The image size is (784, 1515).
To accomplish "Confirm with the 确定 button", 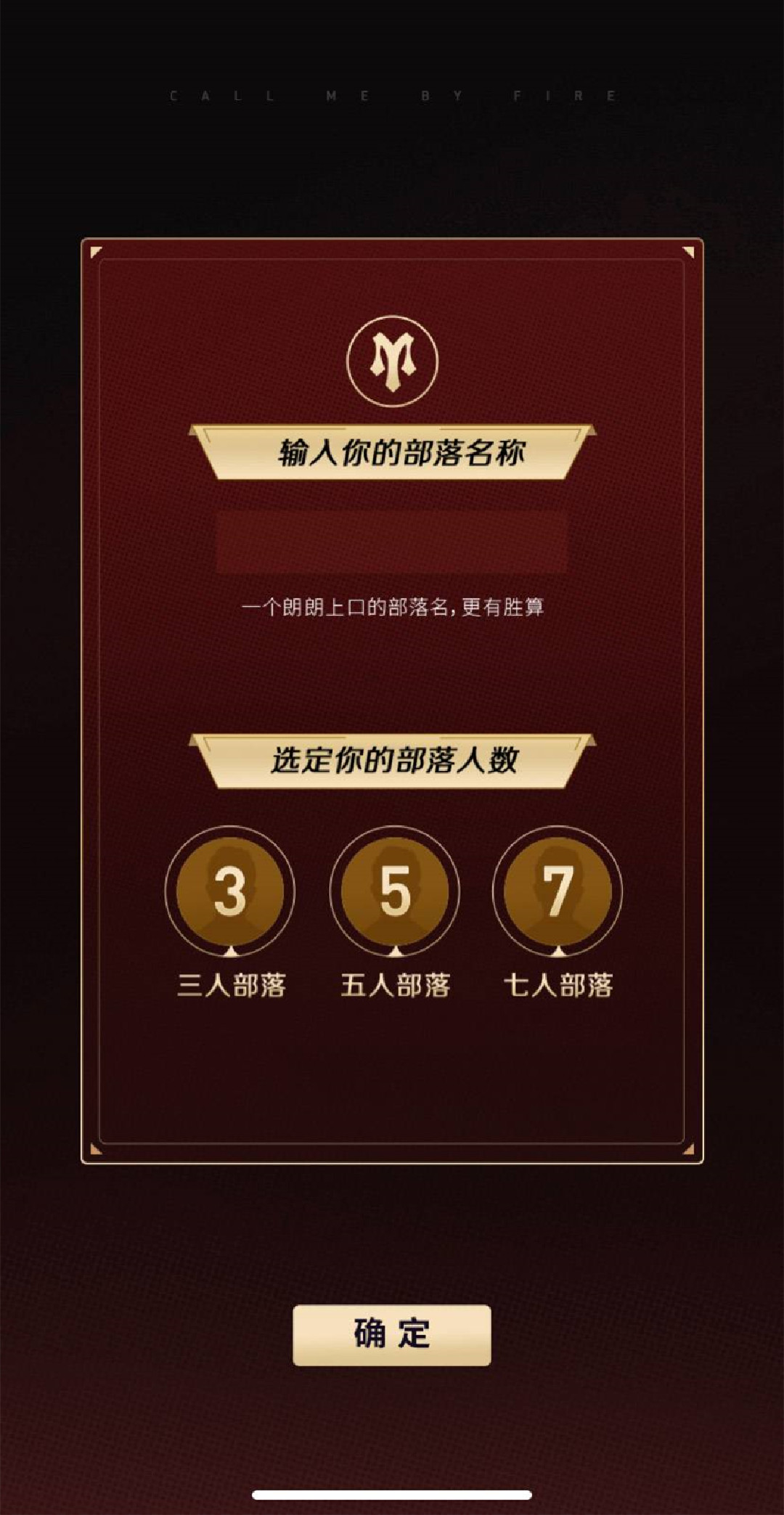I will click(391, 1334).
